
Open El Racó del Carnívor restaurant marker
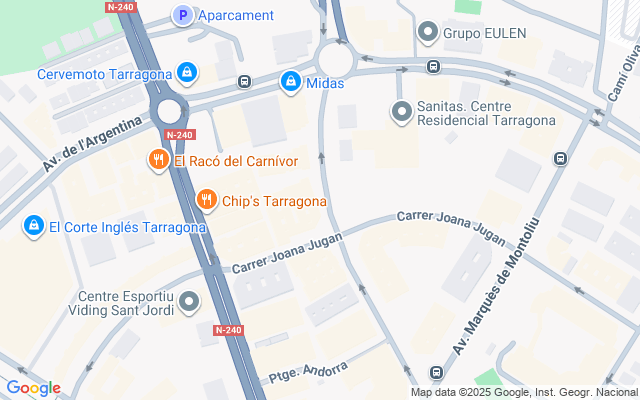(x=158, y=159)
